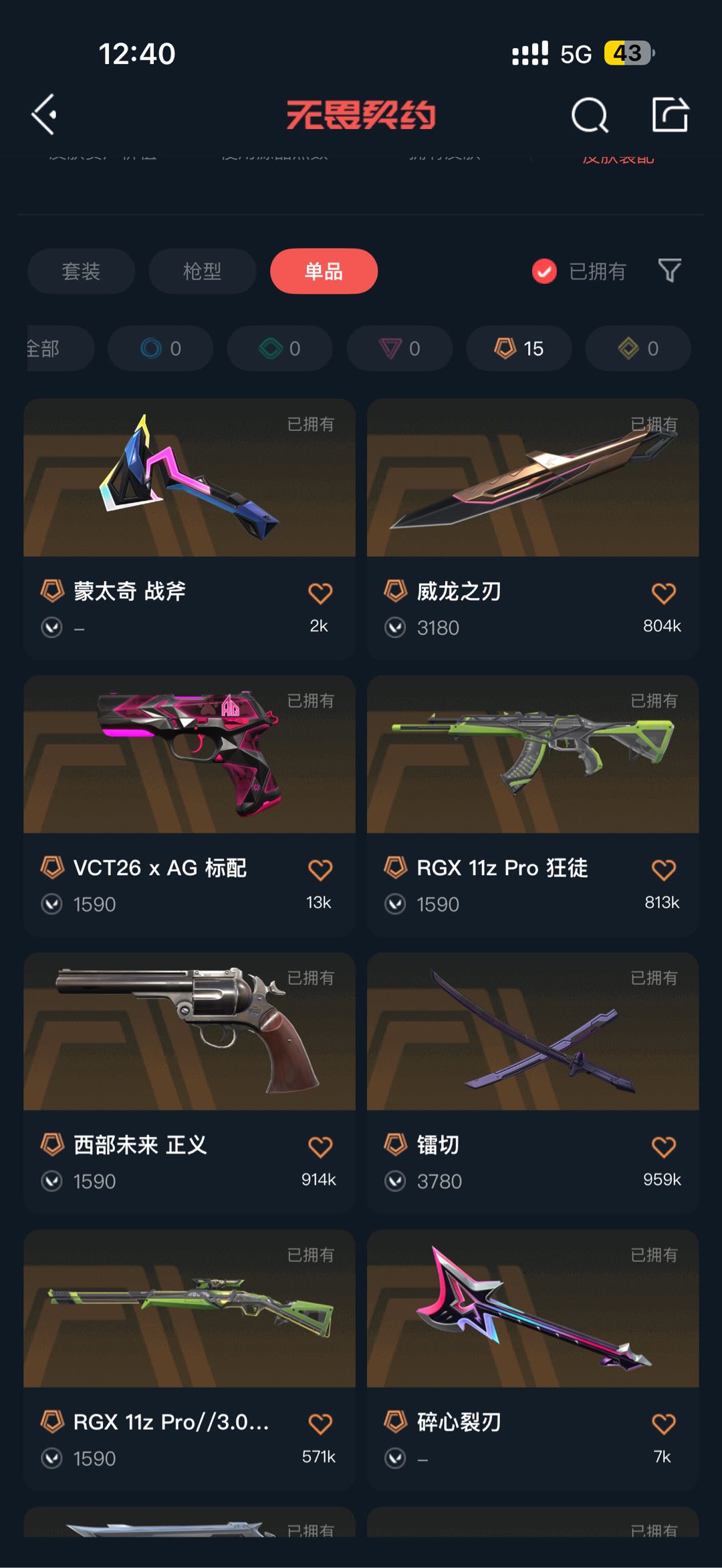Like the 镭切 skin
Image resolution: width=722 pixels, height=1568 pixels.
pyautogui.click(x=663, y=1147)
